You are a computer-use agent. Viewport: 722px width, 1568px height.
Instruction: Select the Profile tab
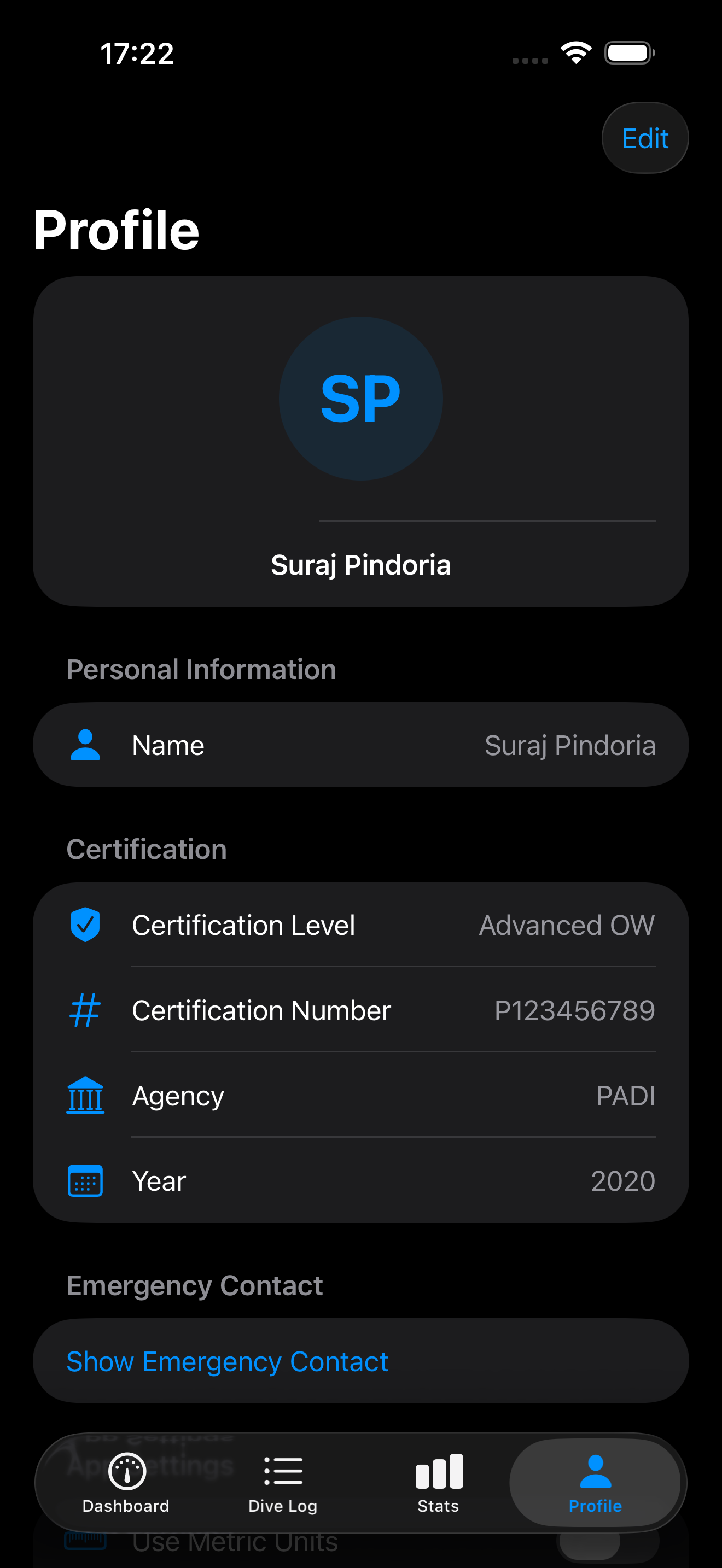(x=595, y=1483)
